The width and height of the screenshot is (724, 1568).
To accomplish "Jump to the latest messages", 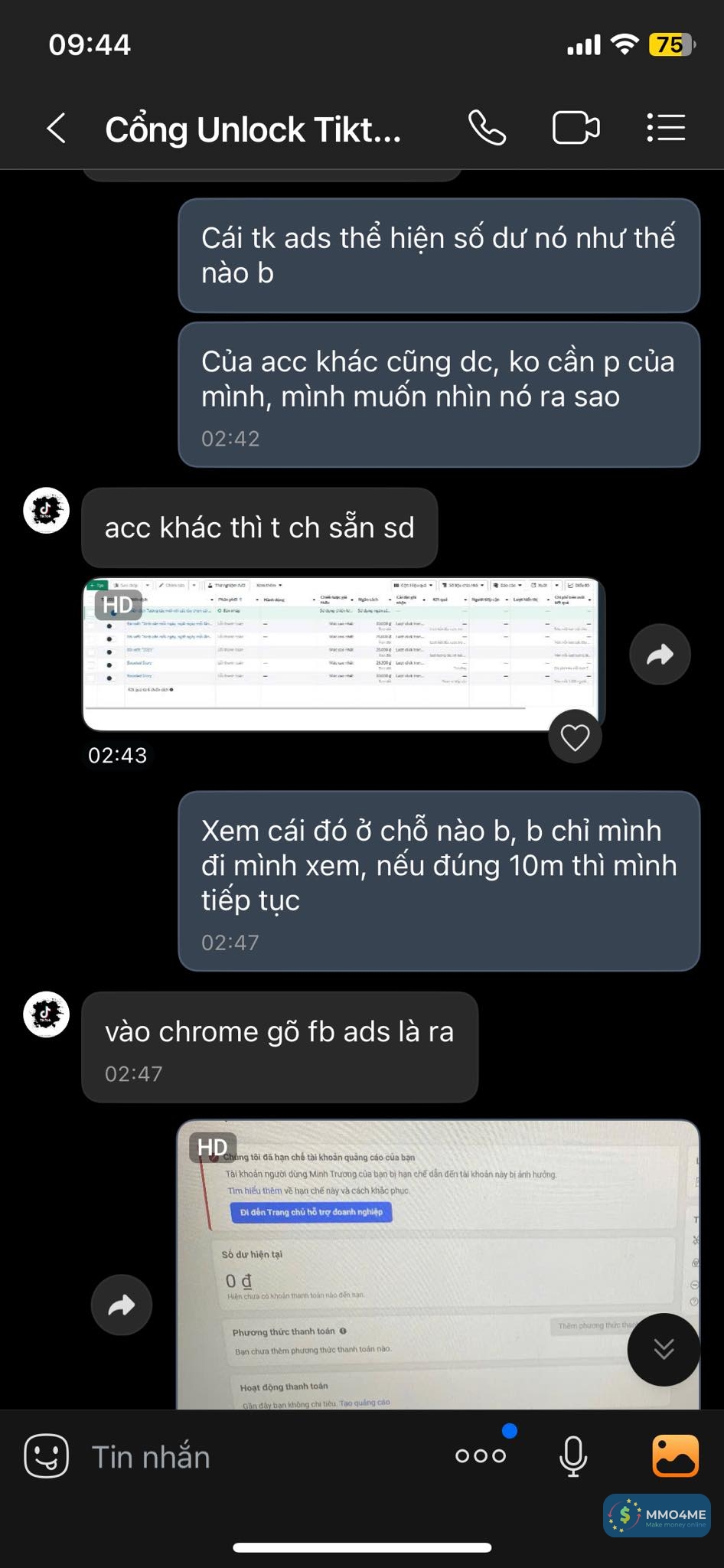I will pos(663,1349).
